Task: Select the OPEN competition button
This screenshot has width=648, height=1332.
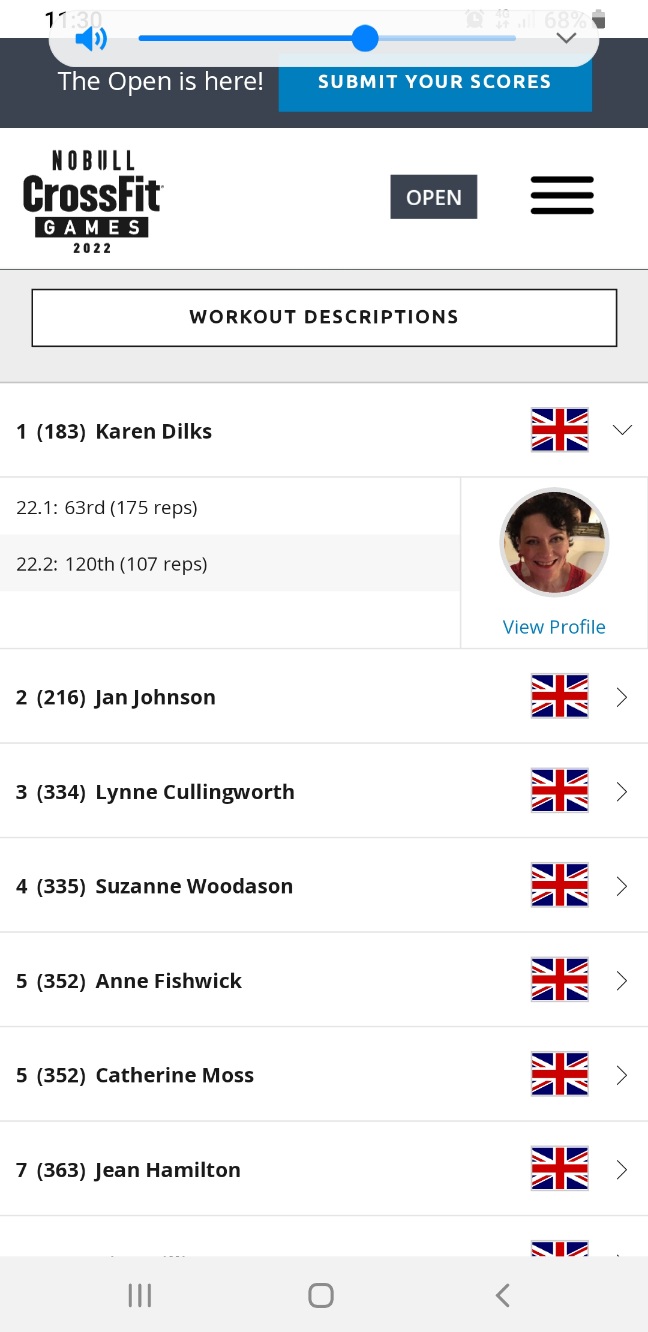Action: 434,197
